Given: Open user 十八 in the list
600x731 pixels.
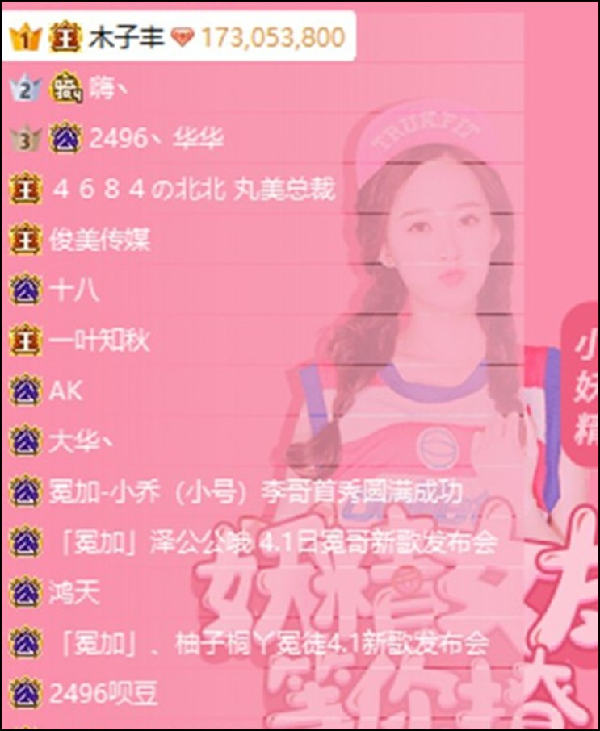Looking at the screenshot, I should pos(74,291).
